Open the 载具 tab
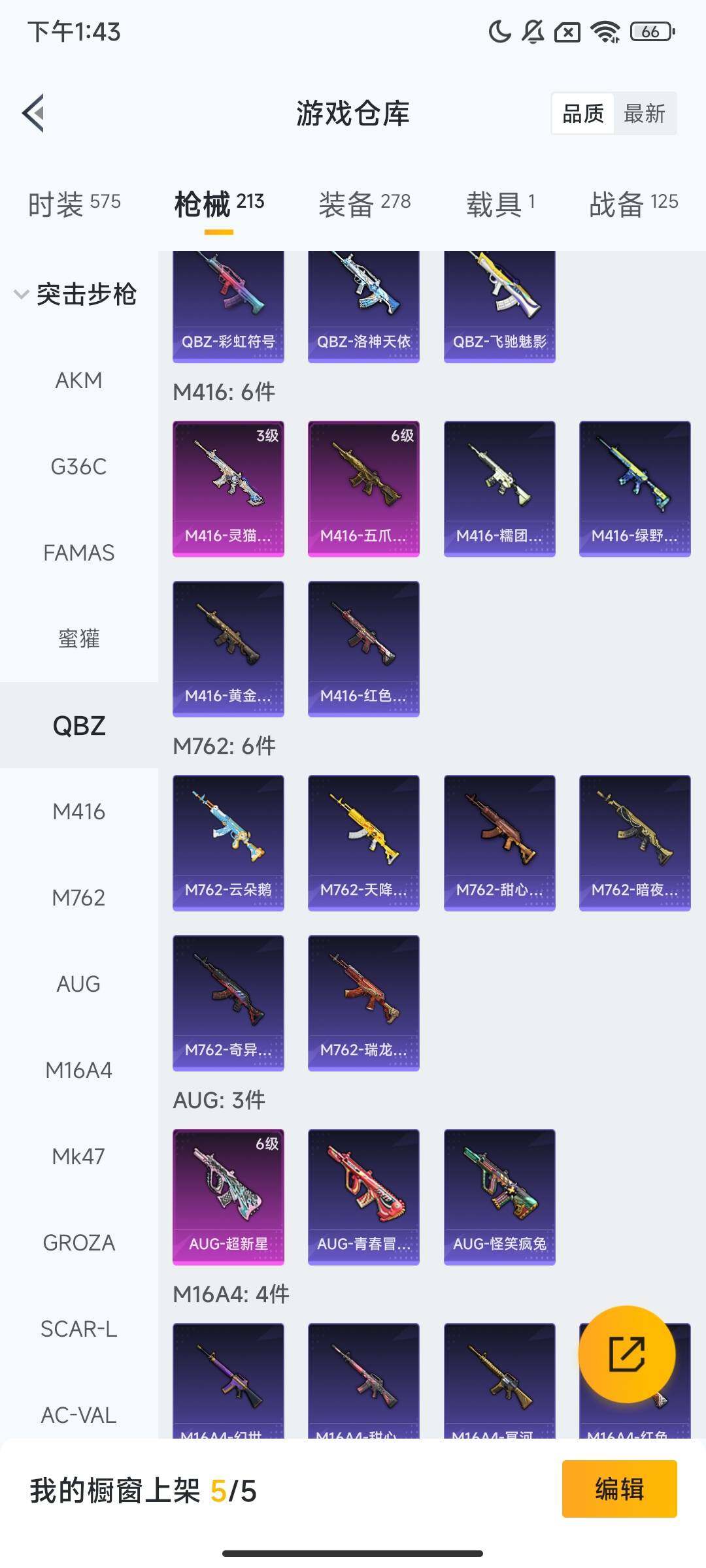 pyautogui.click(x=501, y=203)
